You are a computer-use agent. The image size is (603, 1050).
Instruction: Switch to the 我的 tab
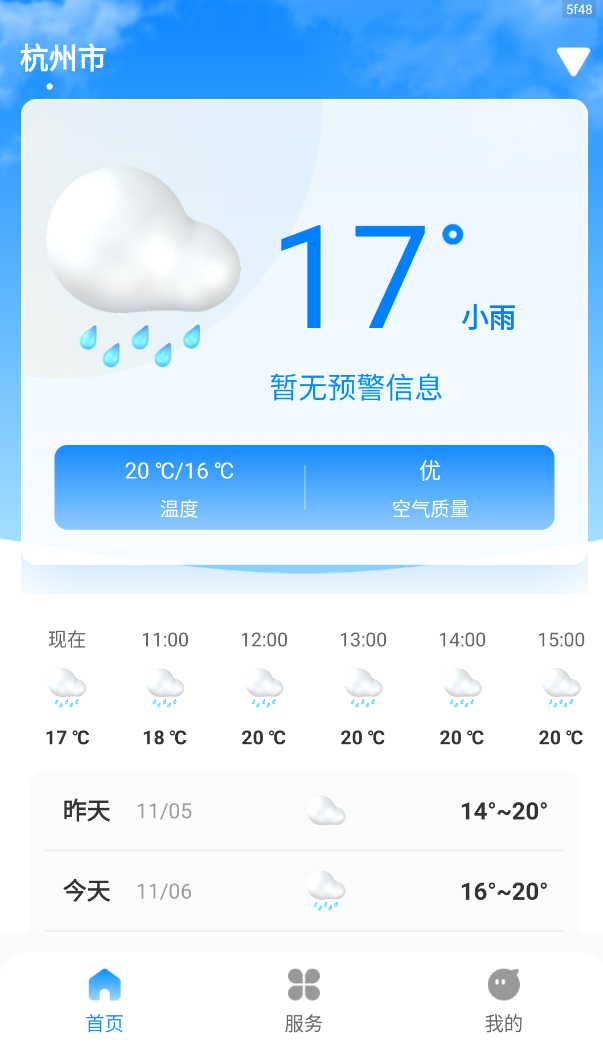pos(503,999)
